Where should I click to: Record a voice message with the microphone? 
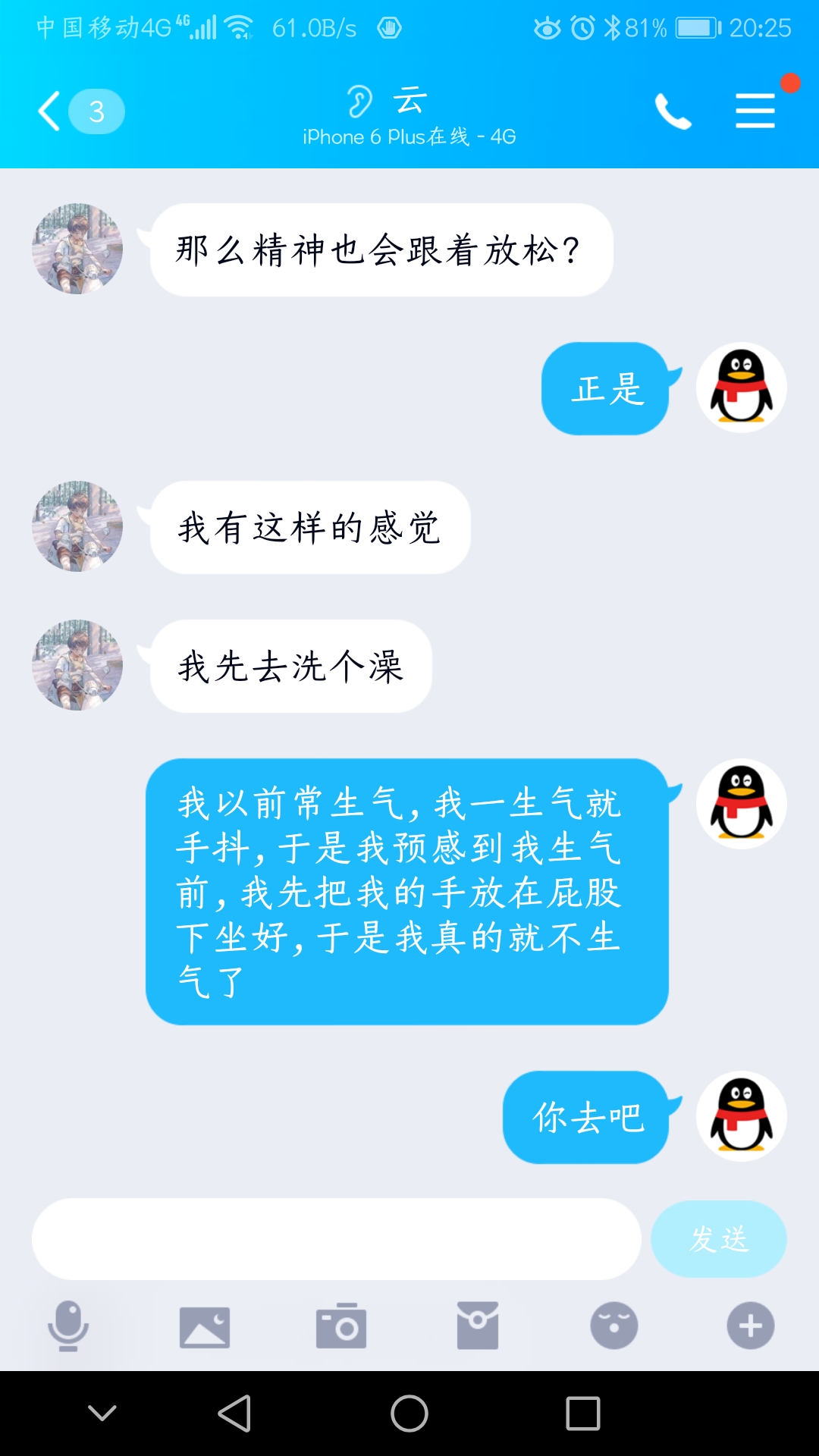pyautogui.click(x=68, y=1326)
